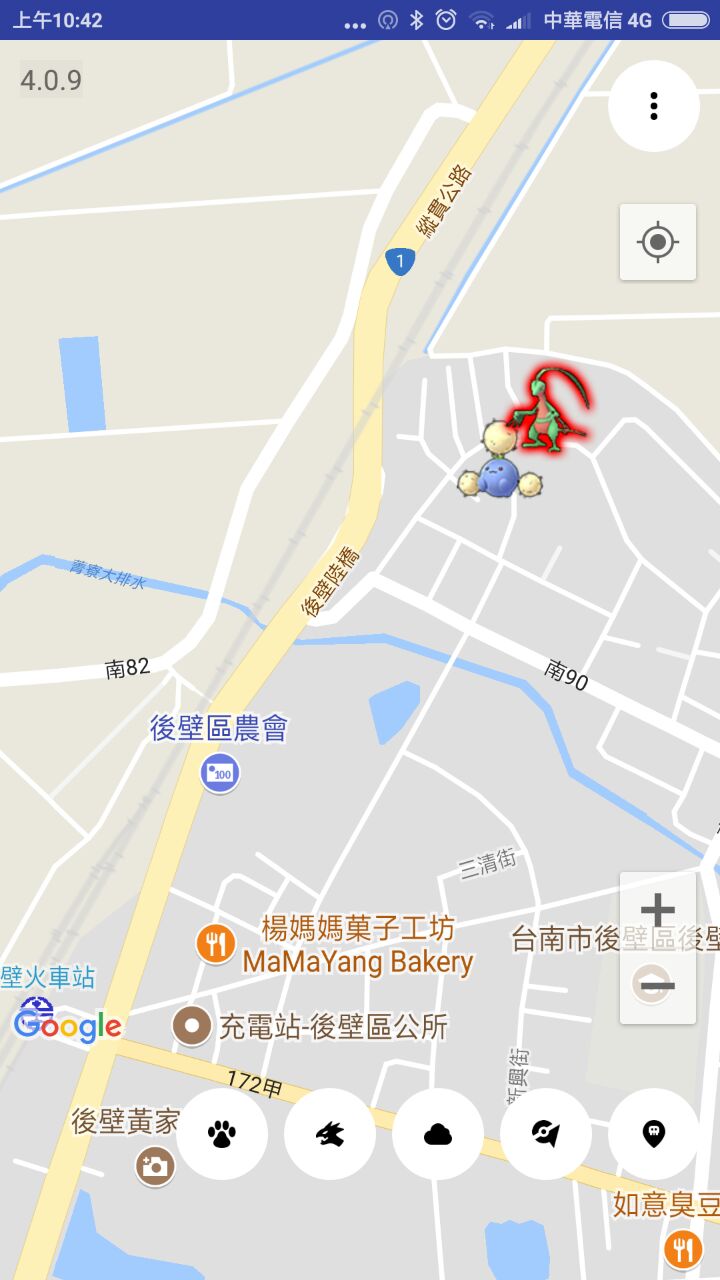Open 後壁區農會 place marker
720x1280 pixels.
tap(220, 773)
